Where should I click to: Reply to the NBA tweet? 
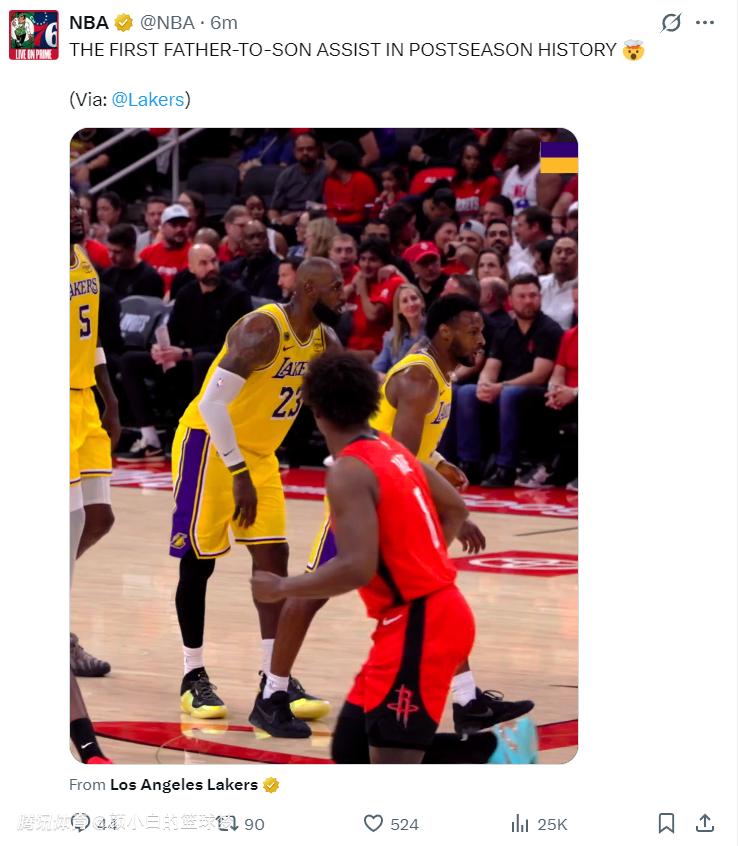[82, 823]
